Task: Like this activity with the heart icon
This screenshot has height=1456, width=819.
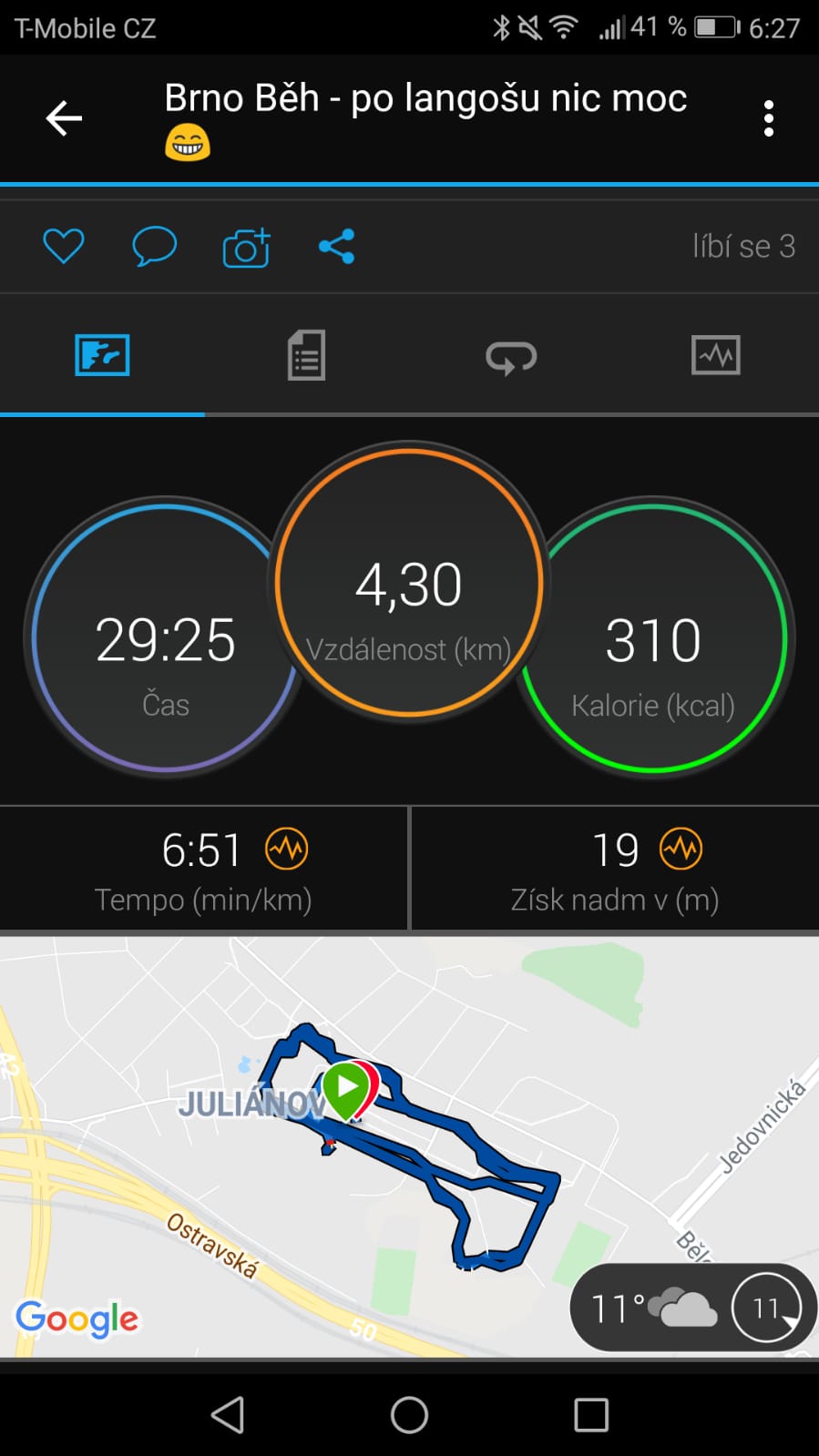Action: pos(64,247)
